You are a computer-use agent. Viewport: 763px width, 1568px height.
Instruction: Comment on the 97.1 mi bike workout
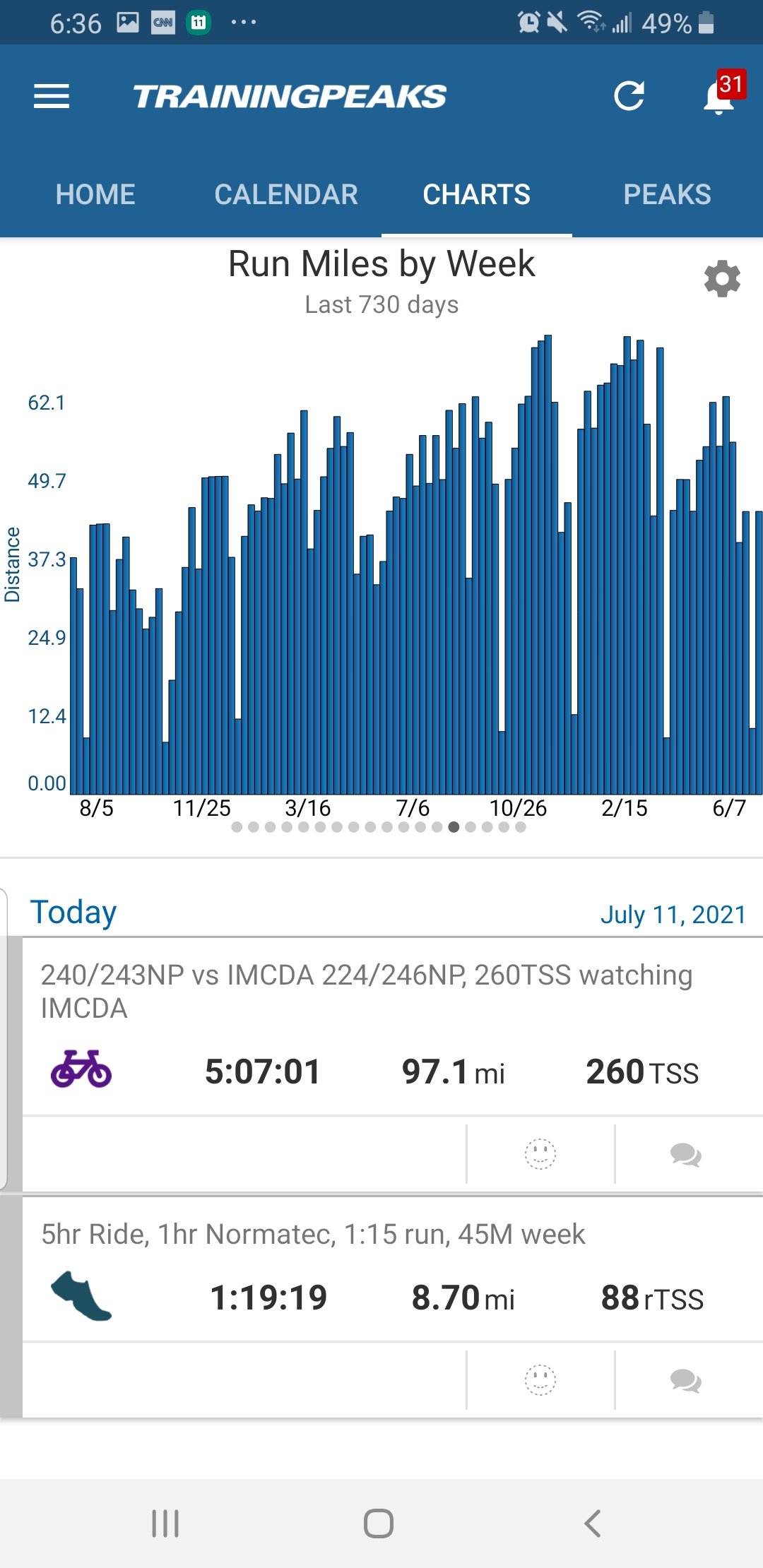685,1154
